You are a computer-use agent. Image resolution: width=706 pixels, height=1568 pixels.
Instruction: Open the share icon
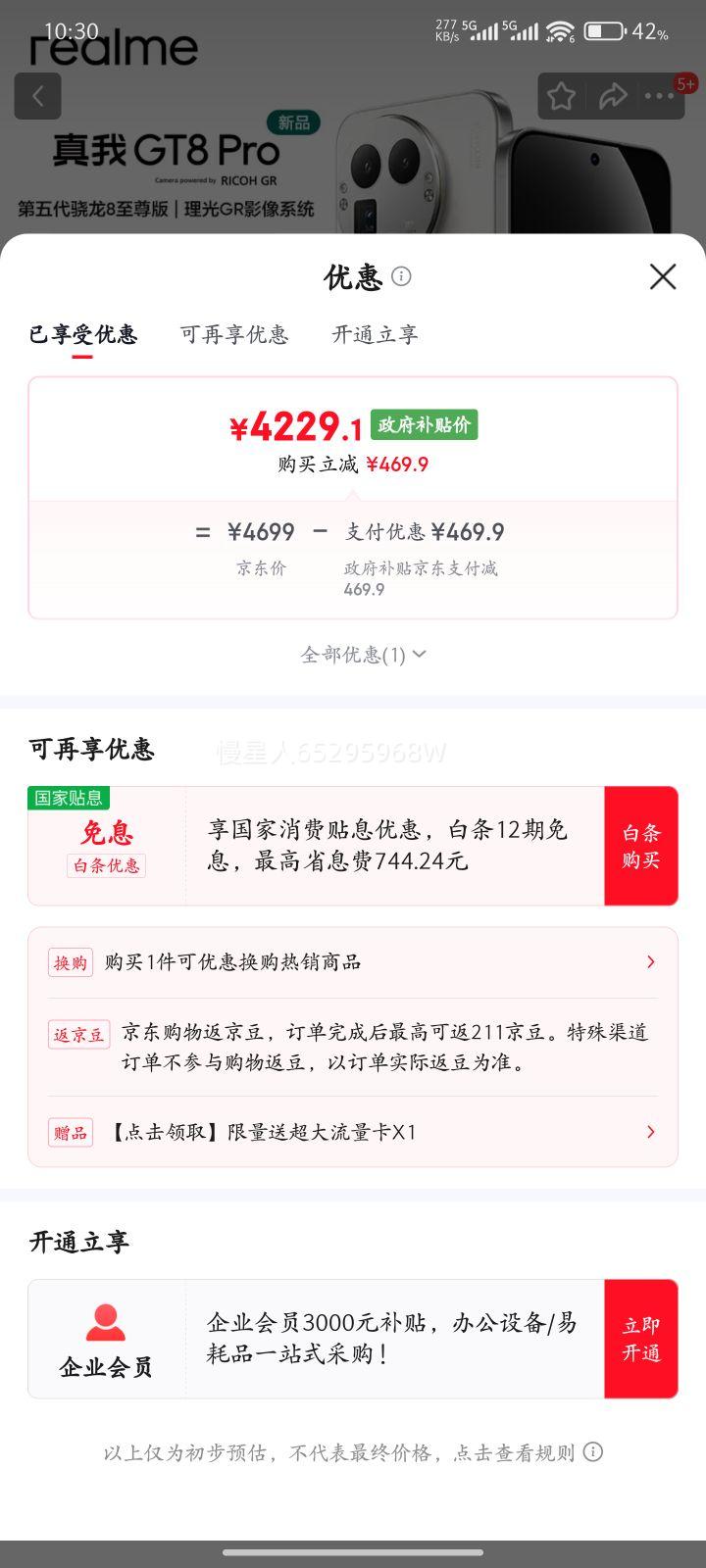[615, 96]
